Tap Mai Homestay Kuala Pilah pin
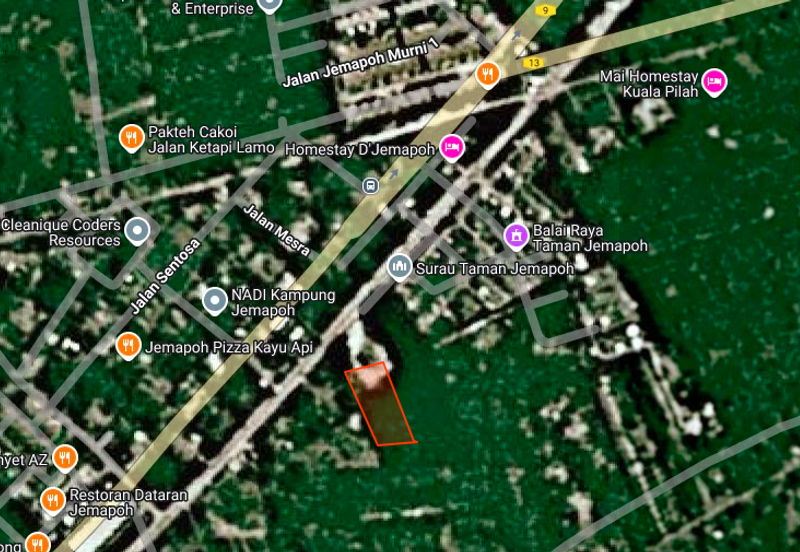The height and width of the screenshot is (552, 800). [713, 82]
